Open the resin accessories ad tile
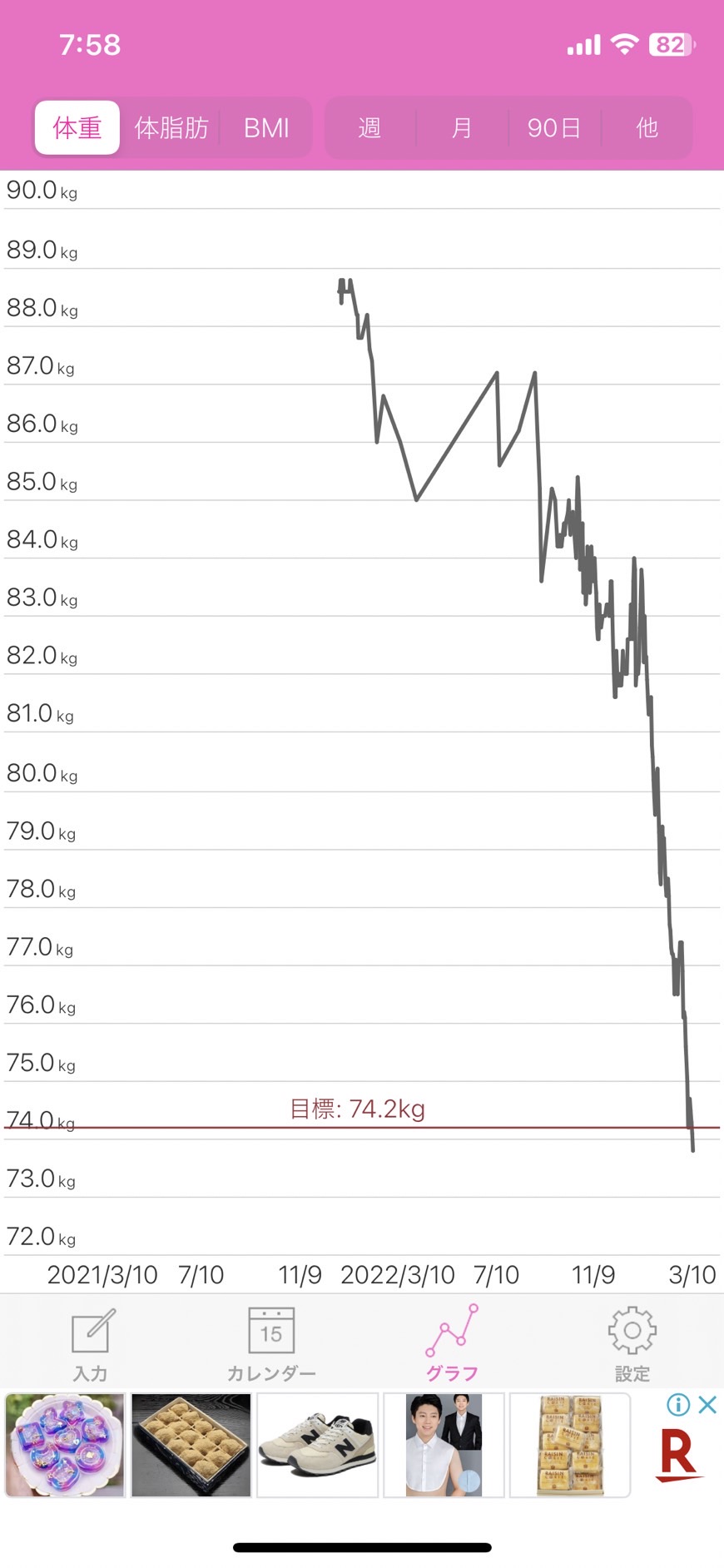This screenshot has height=1568, width=724. (x=65, y=1445)
